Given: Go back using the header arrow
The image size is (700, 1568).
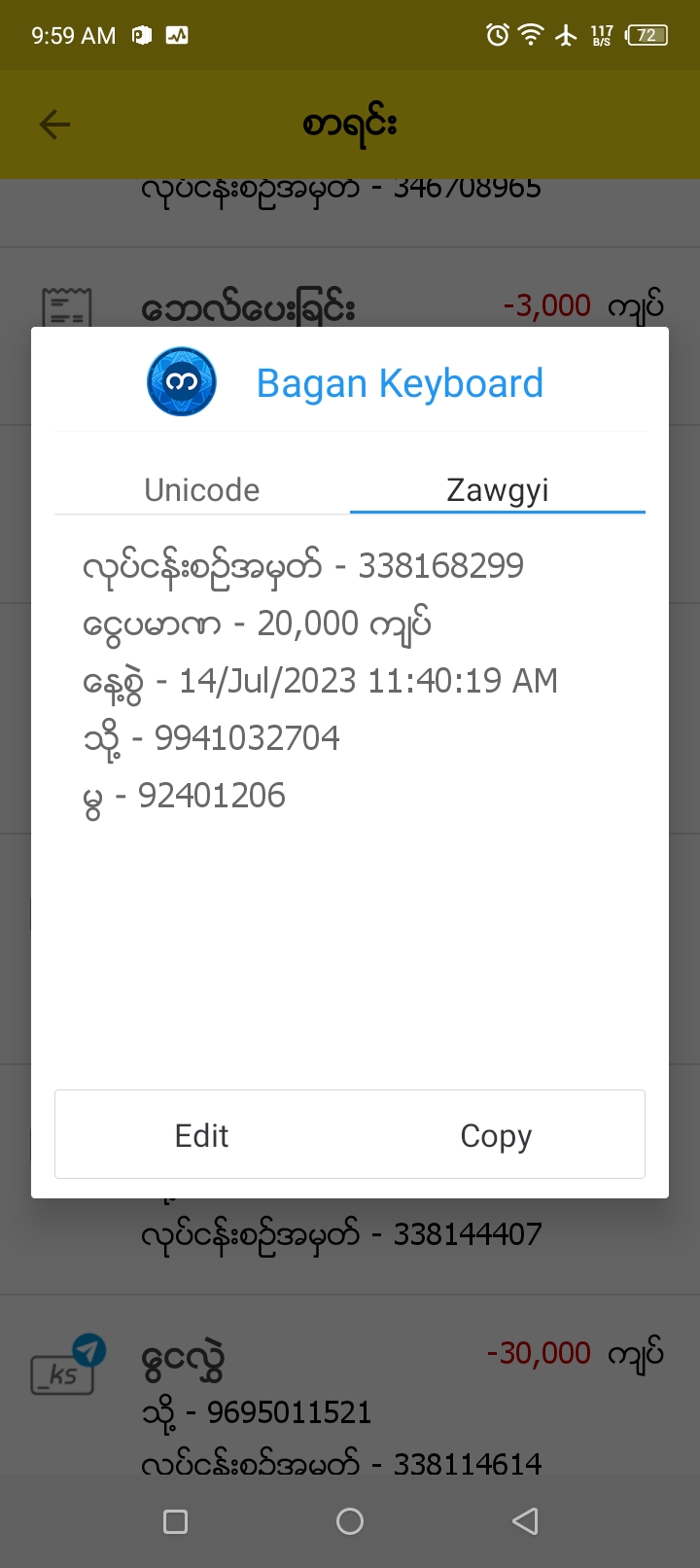Looking at the screenshot, I should (54, 125).
